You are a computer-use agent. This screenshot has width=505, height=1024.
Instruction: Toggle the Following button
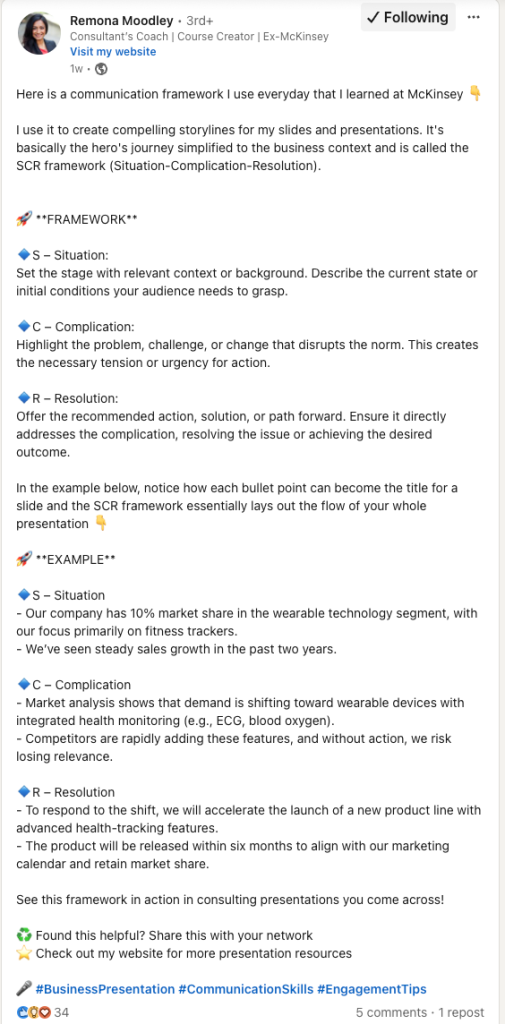coord(408,18)
